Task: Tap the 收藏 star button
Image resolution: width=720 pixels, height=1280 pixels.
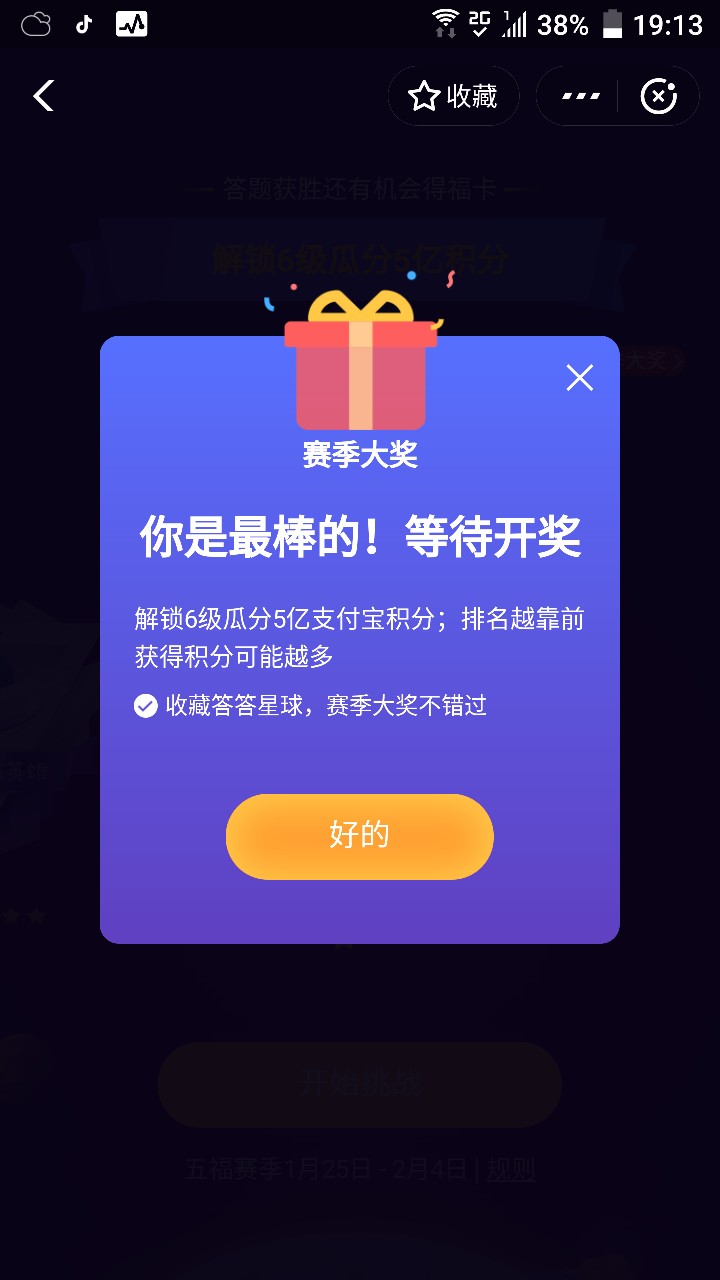Action: pyautogui.click(x=453, y=96)
